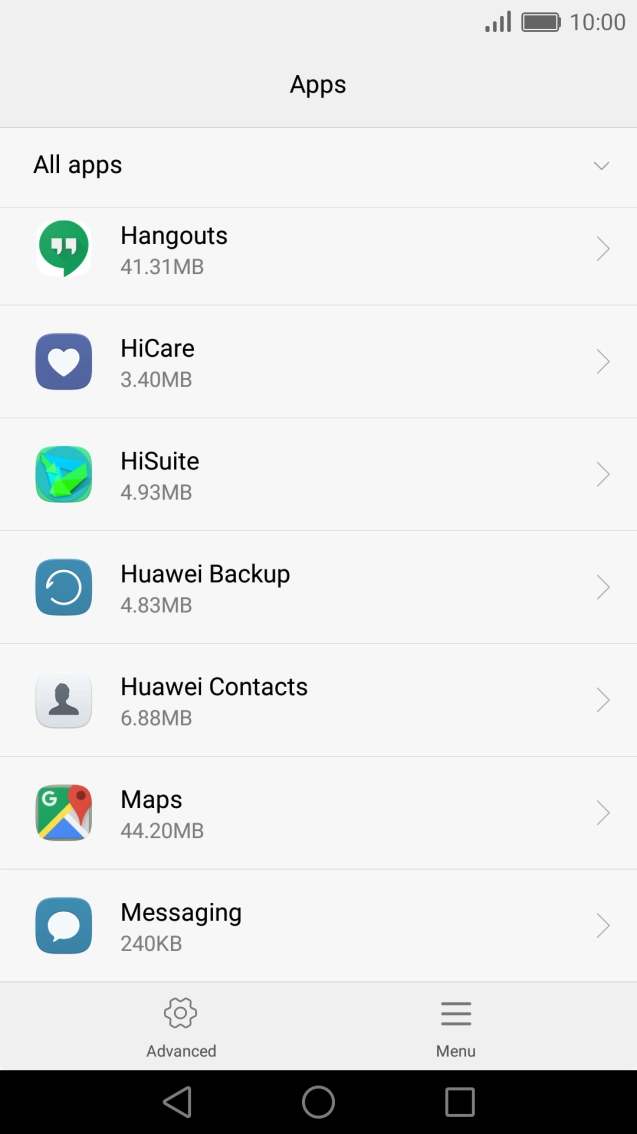Select the HiSuite app entry
The height and width of the screenshot is (1134, 637).
(x=318, y=475)
